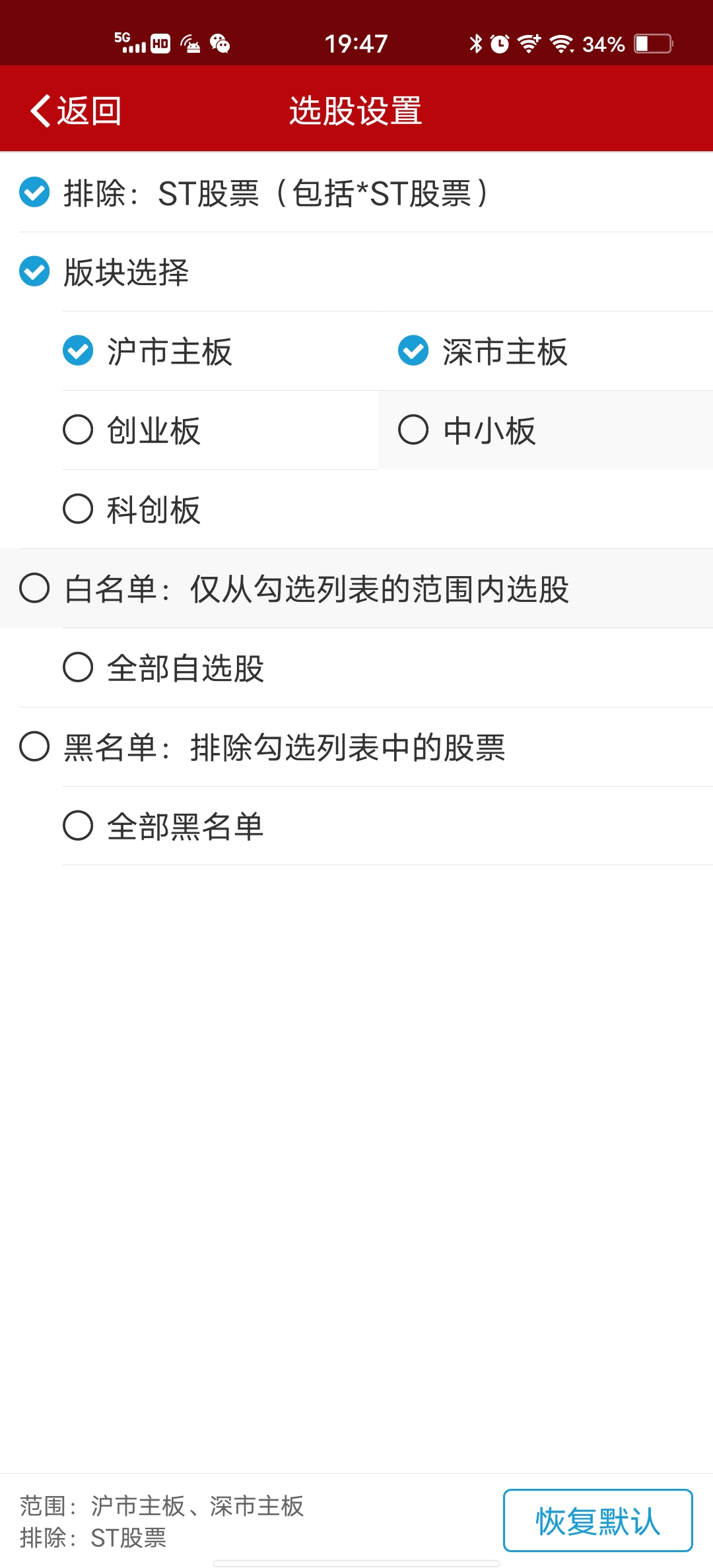713x1568 pixels.
Task: Select 全部黑名单 under blacklist
Action: click(x=79, y=827)
